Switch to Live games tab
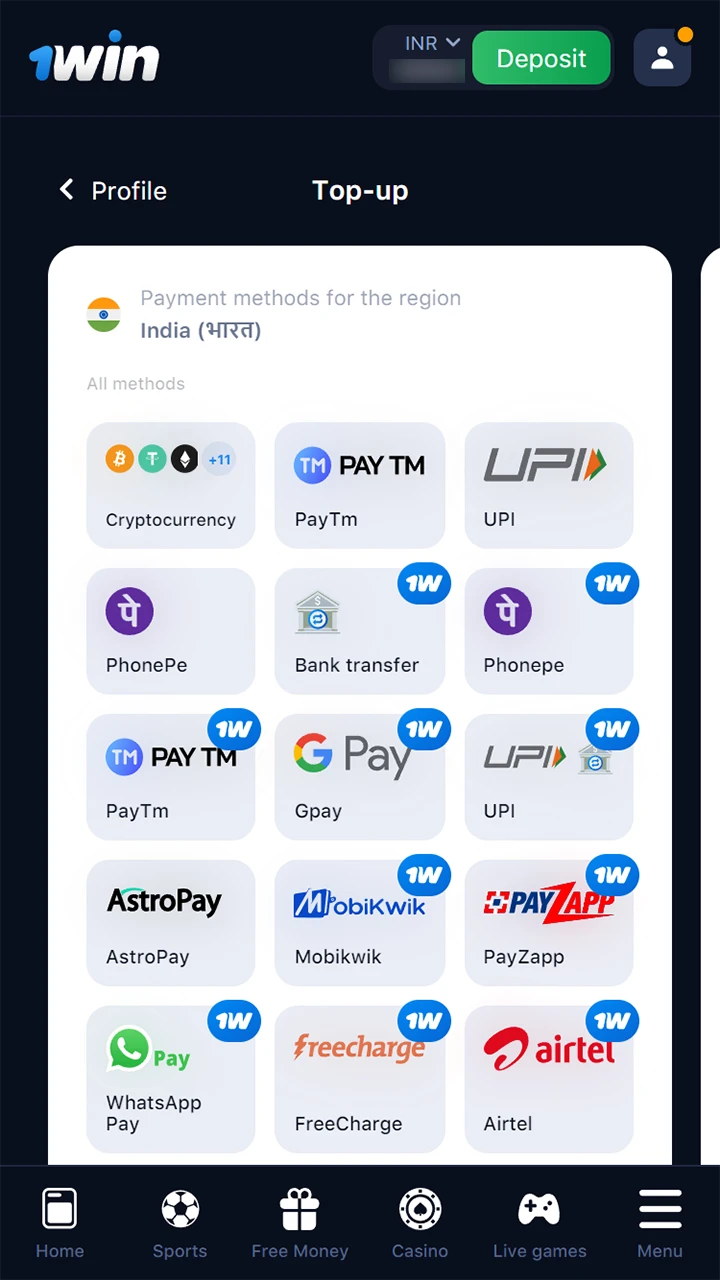 539,1223
